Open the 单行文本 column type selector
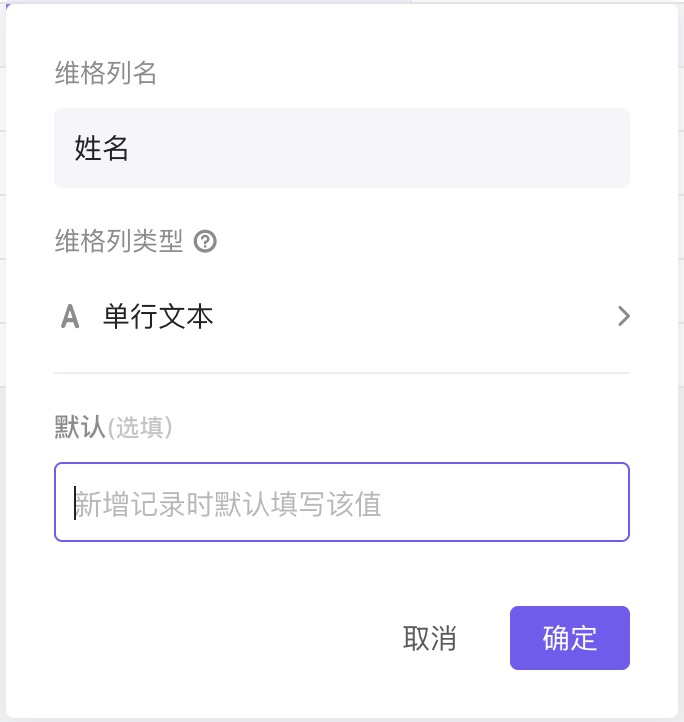684x722 pixels. tap(341, 317)
